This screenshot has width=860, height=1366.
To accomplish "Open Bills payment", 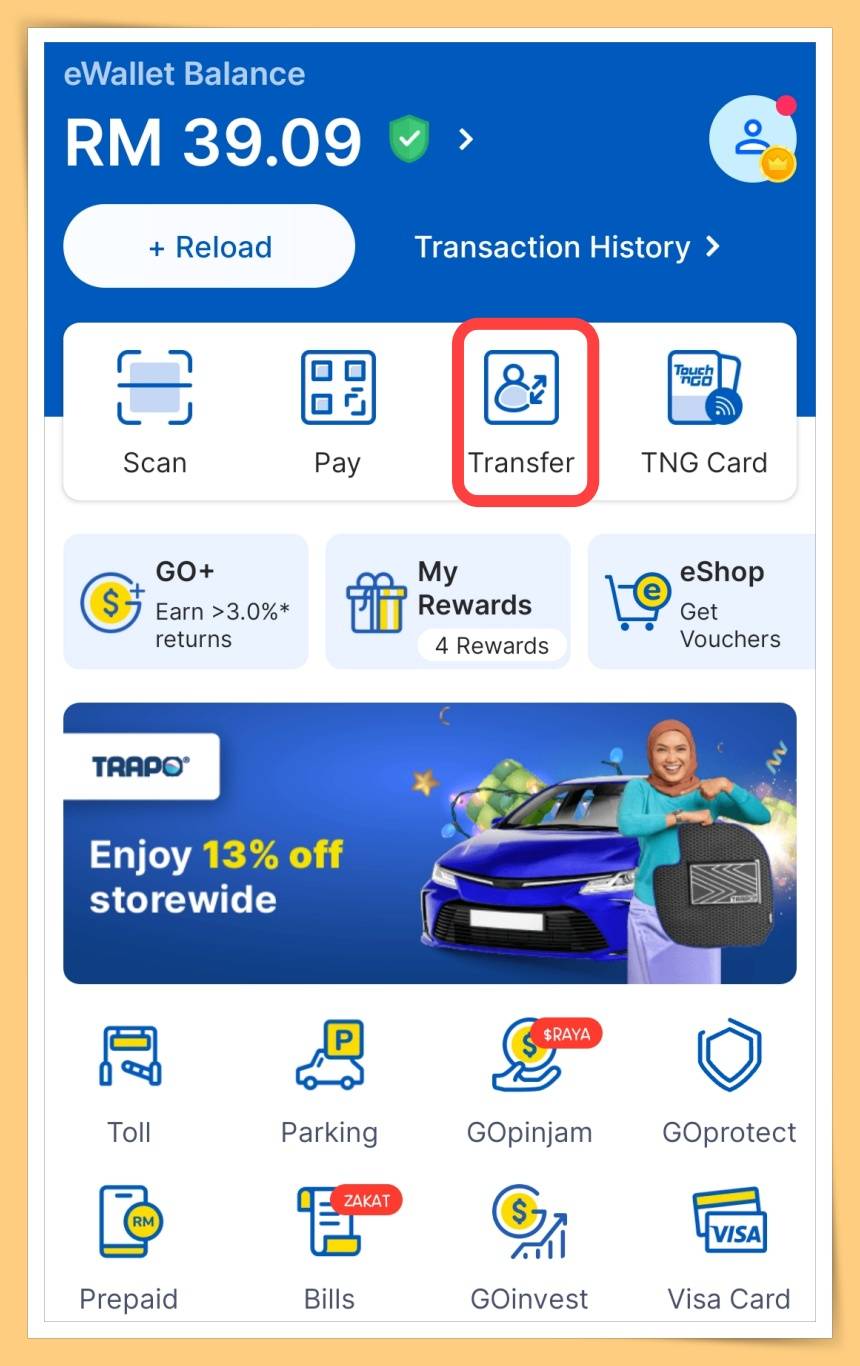I will [x=330, y=1245].
